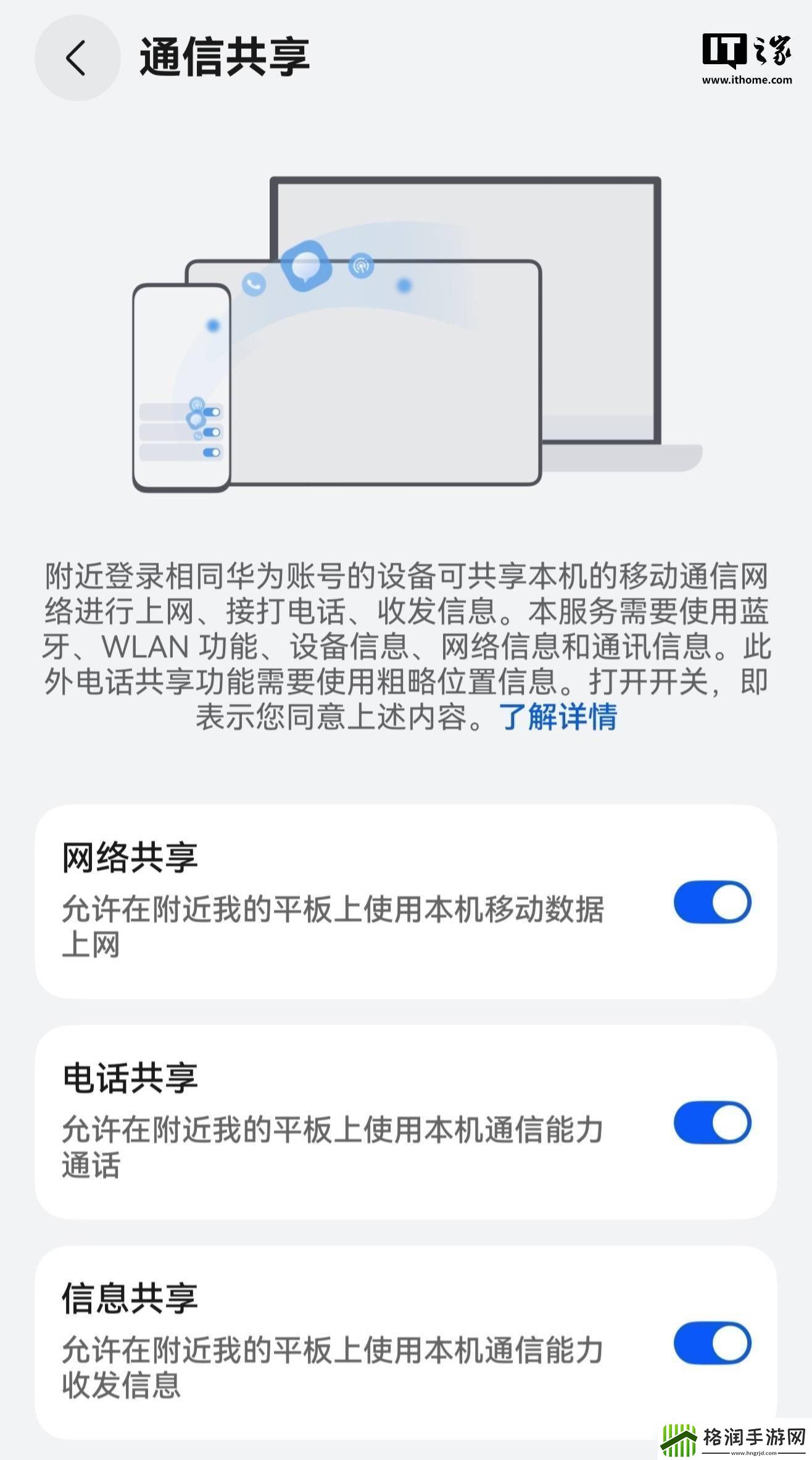This screenshot has height=1460, width=812.
Task: Click the hotspot signal icon in the illustration
Action: 361,264
